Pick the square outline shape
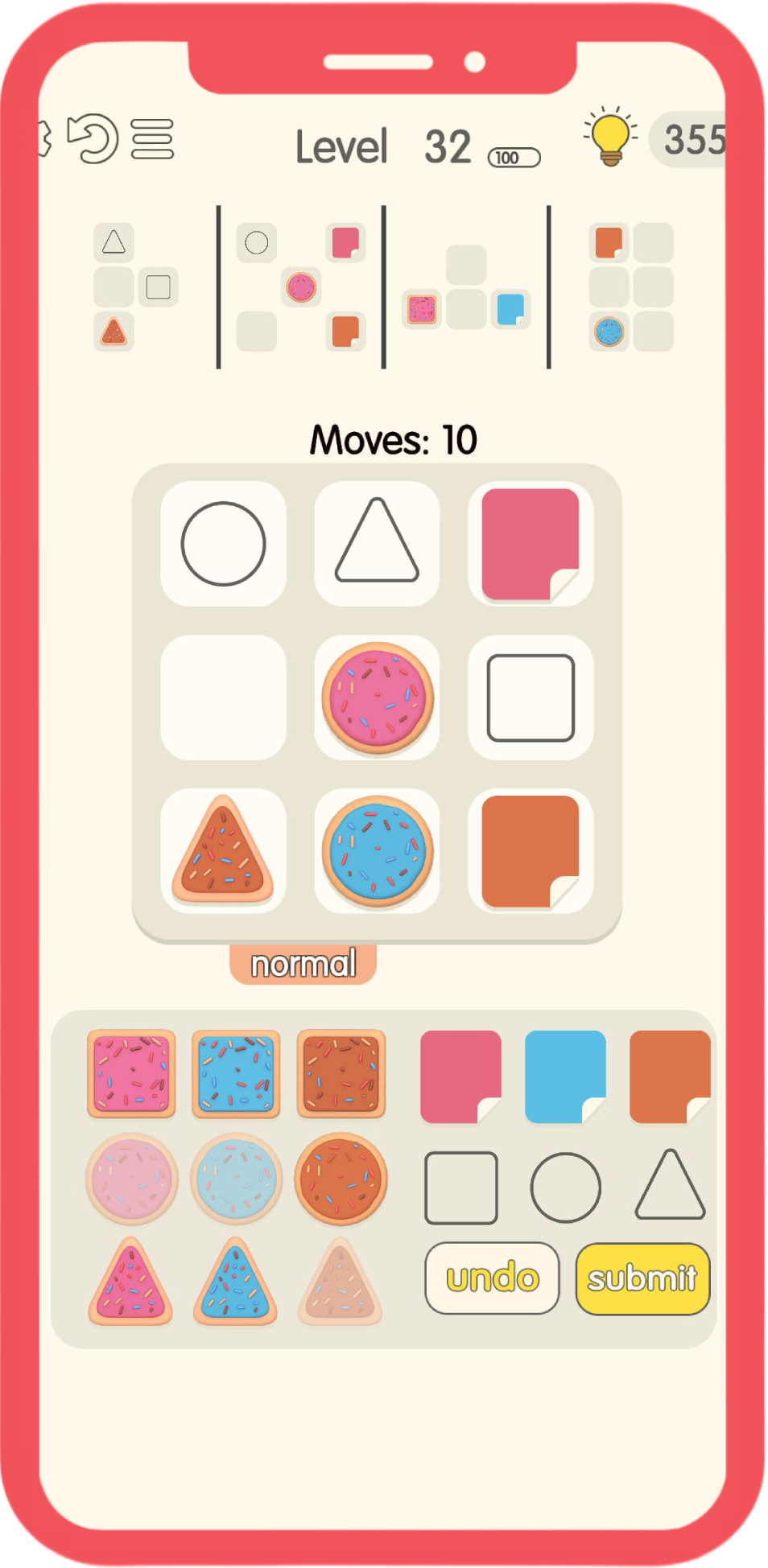The width and height of the screenshot is (768, 1568). pos(460,1187)
